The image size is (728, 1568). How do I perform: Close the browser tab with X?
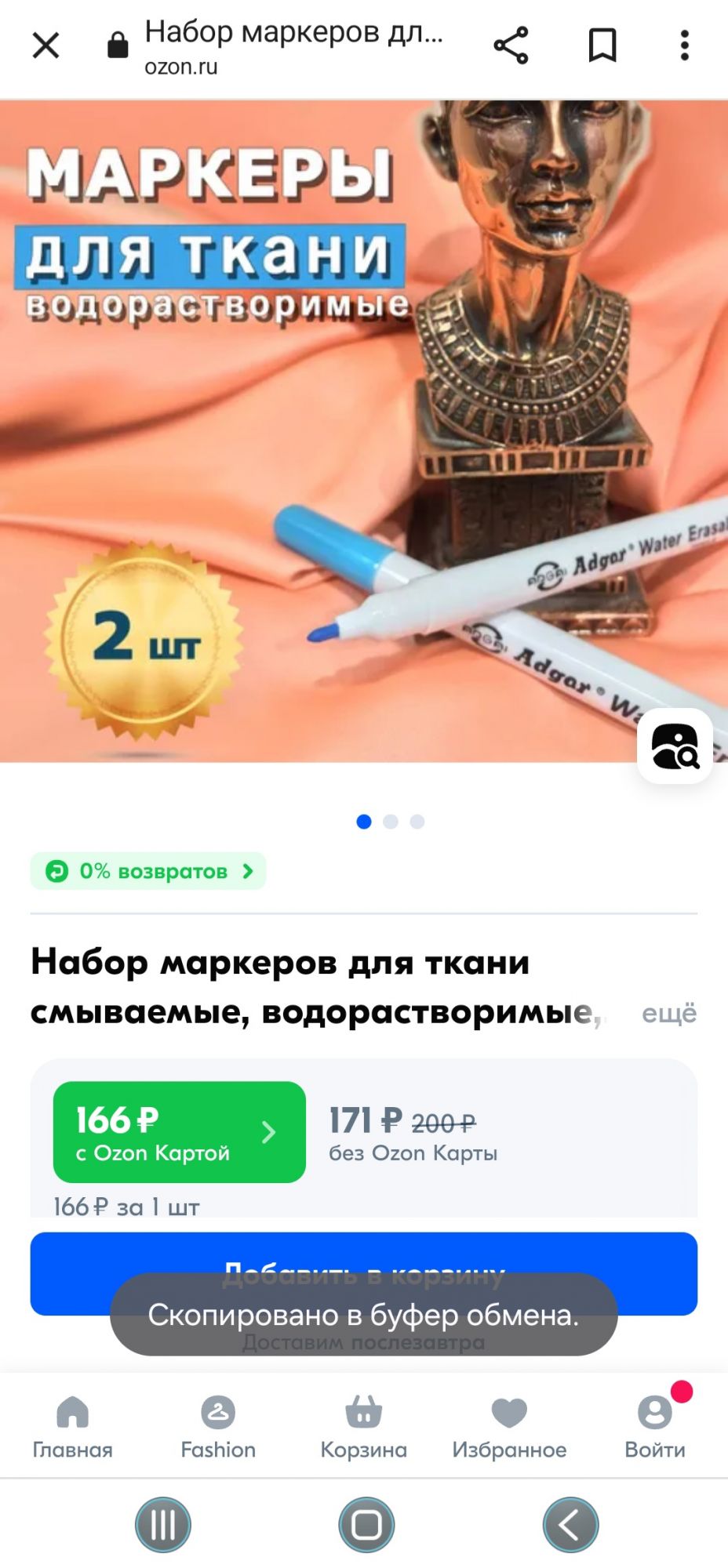[x=45, y=45]
